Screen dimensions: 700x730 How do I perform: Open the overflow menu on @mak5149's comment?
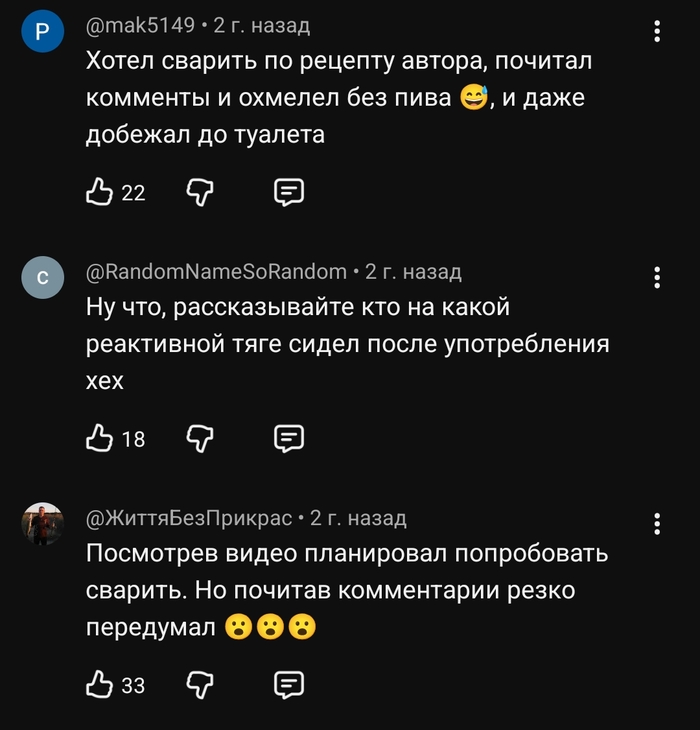[657, 31]
